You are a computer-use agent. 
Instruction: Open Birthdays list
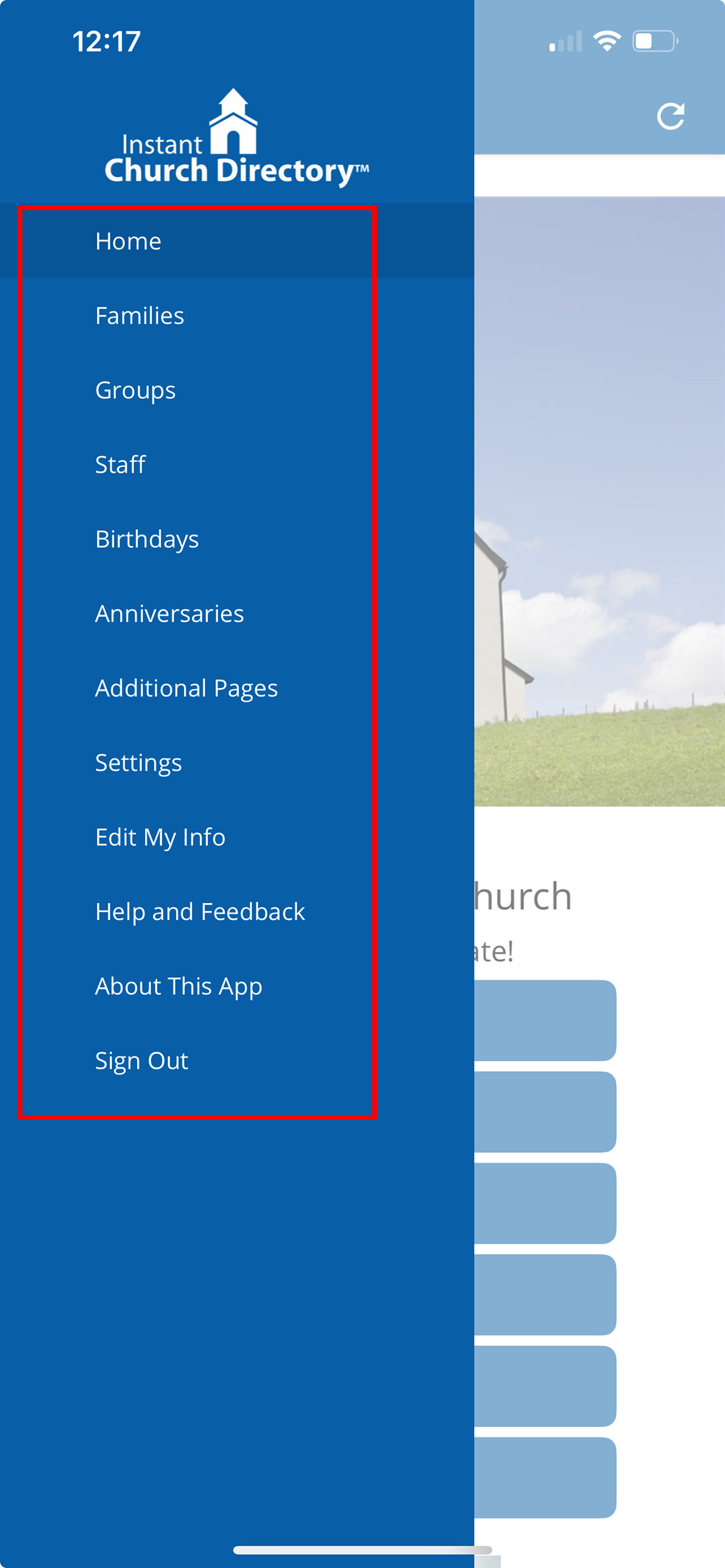pyautogui.click(x=147, y=539)
